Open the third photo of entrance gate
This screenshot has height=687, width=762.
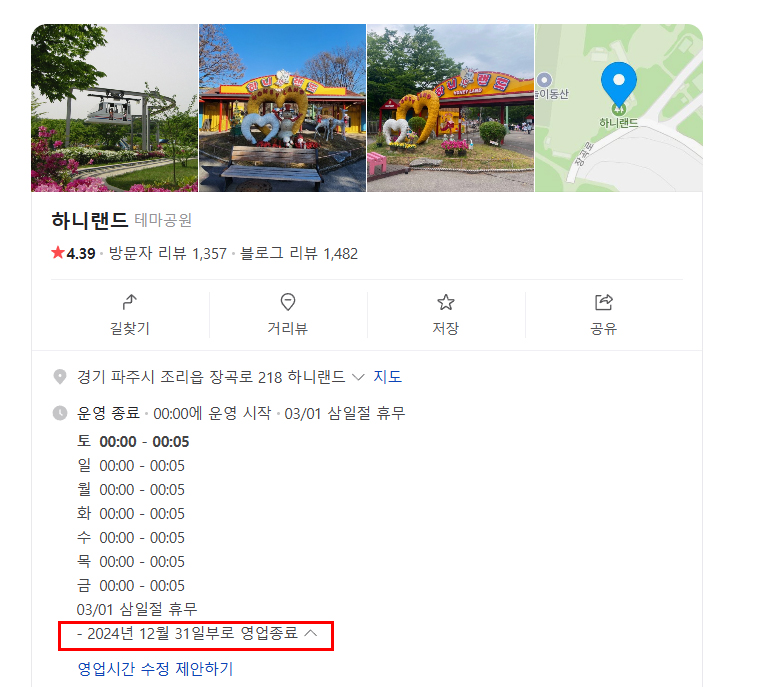pos(450,108)
